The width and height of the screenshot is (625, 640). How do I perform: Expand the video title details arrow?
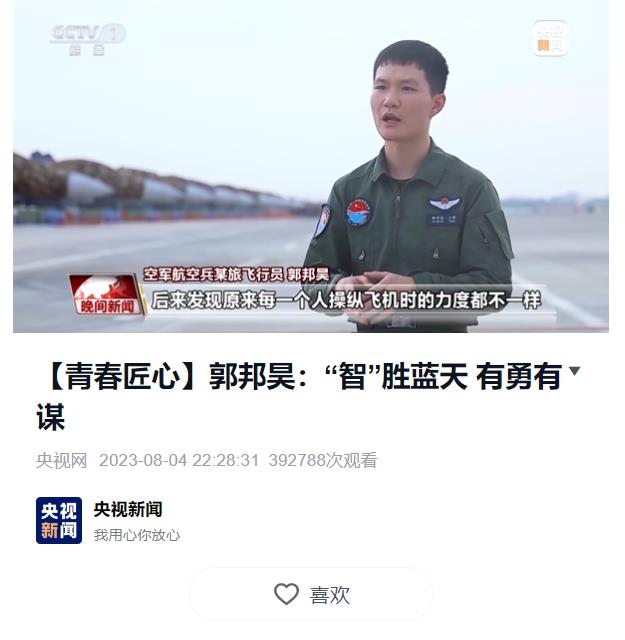tap(574, 372)
